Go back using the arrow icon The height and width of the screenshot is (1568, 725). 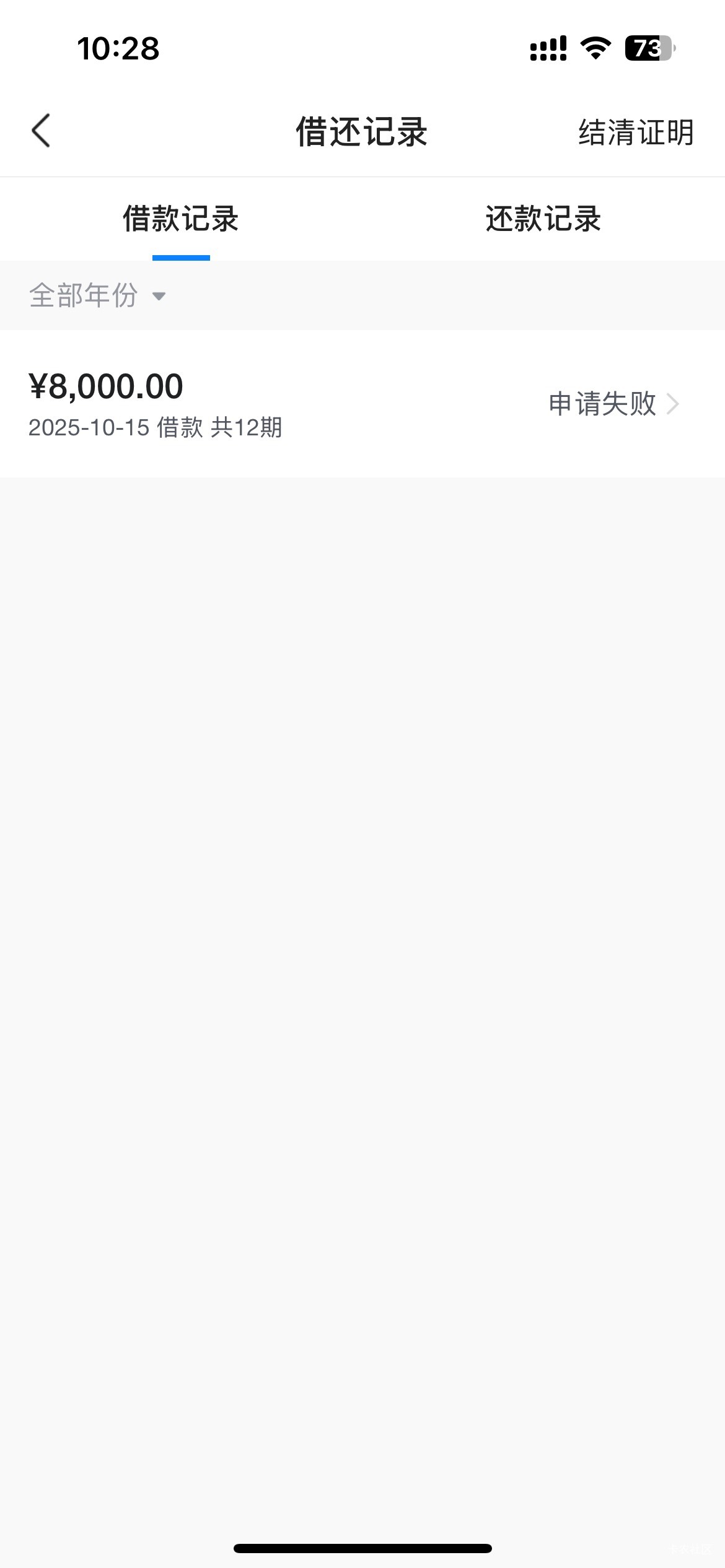coord(41,131)
